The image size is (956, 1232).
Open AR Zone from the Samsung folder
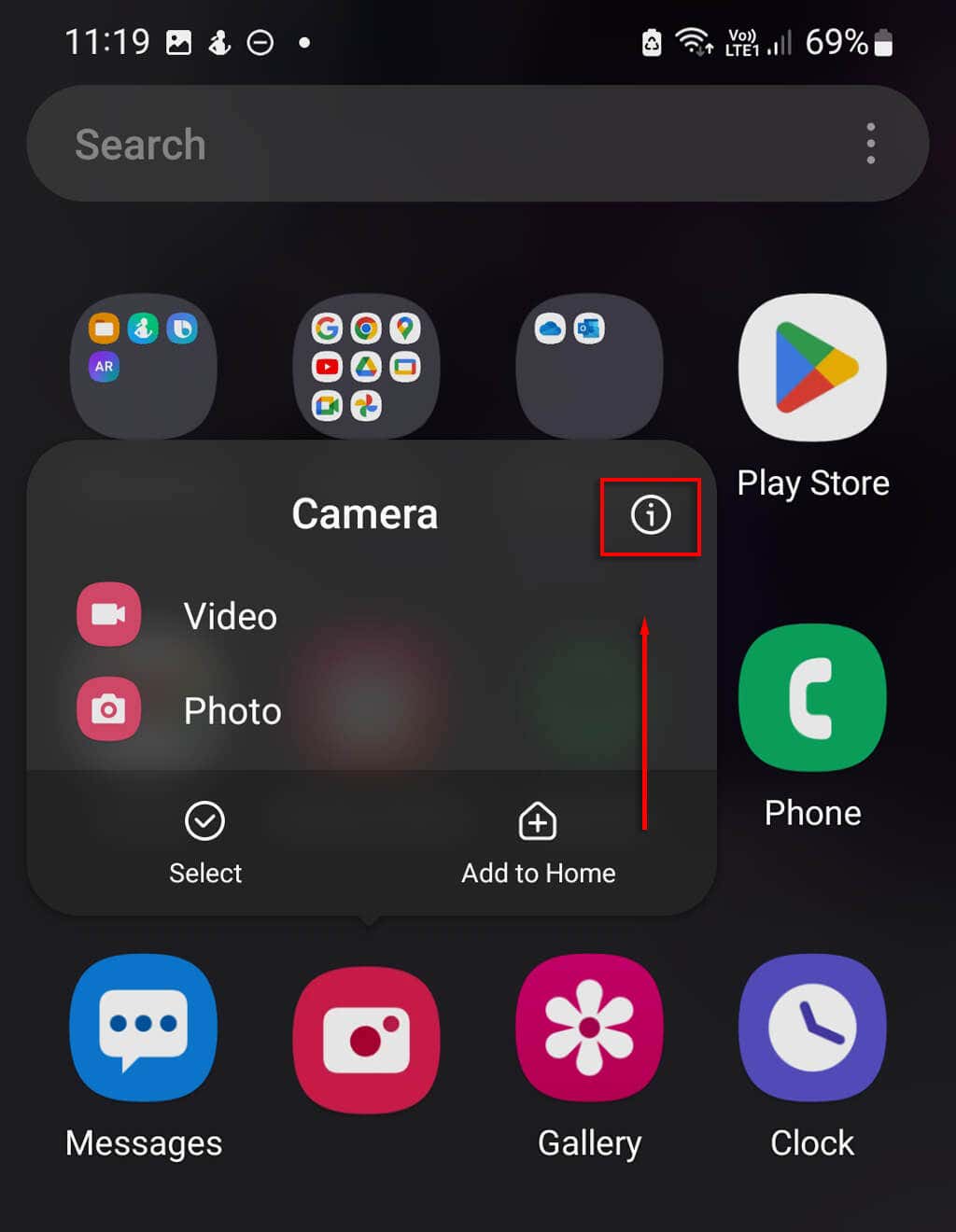pyautogui.click(x=103, y=367)
